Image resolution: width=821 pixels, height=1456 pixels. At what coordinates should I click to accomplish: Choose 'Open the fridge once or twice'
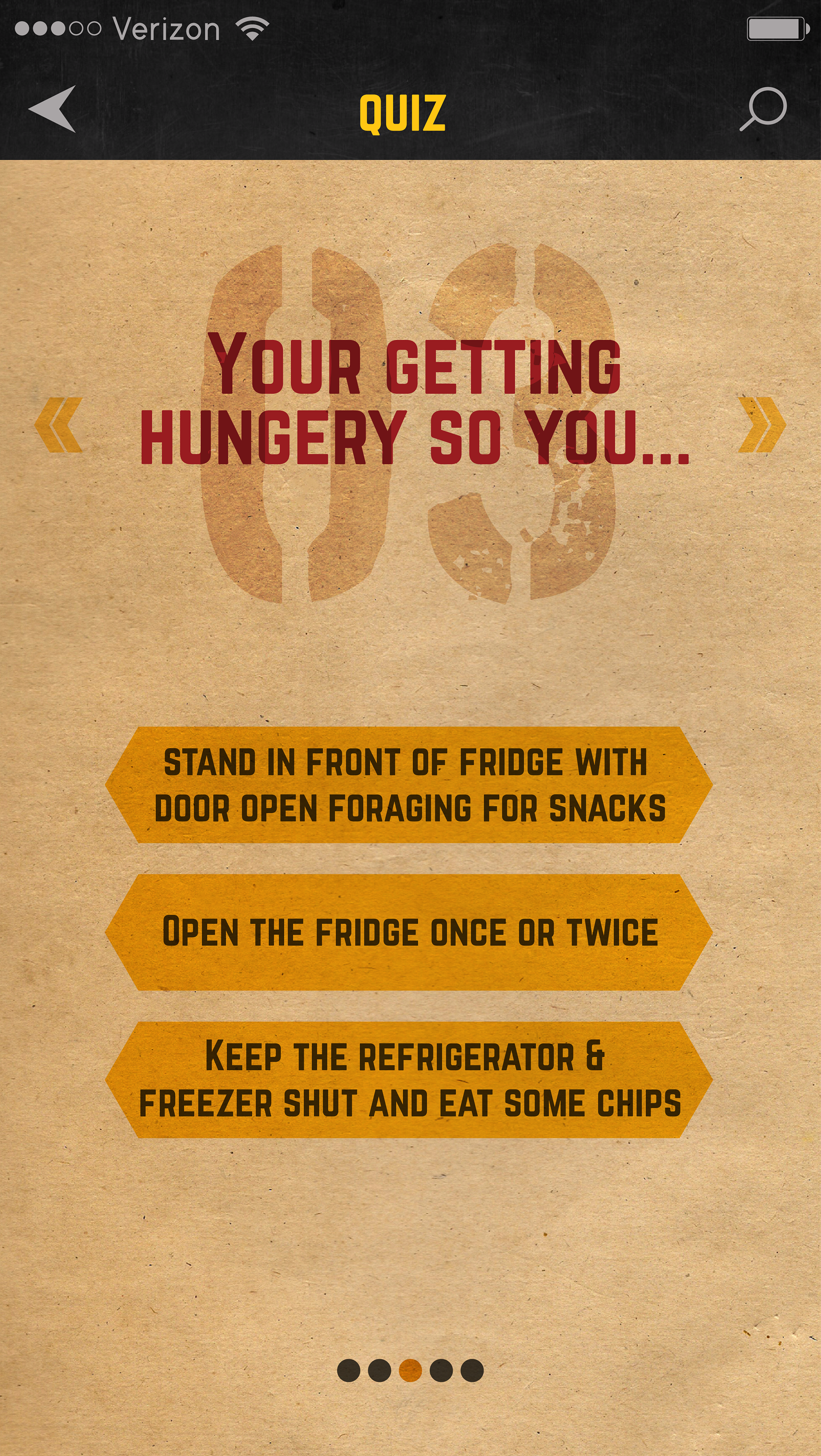[x=409, y=932]
